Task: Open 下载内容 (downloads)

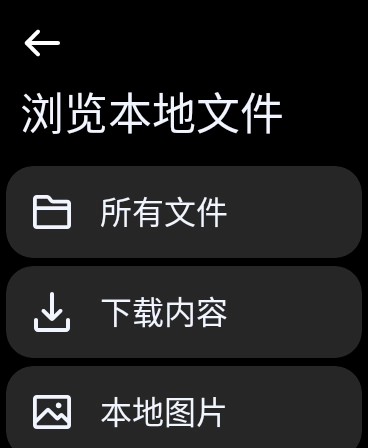Action: [184, 312]
